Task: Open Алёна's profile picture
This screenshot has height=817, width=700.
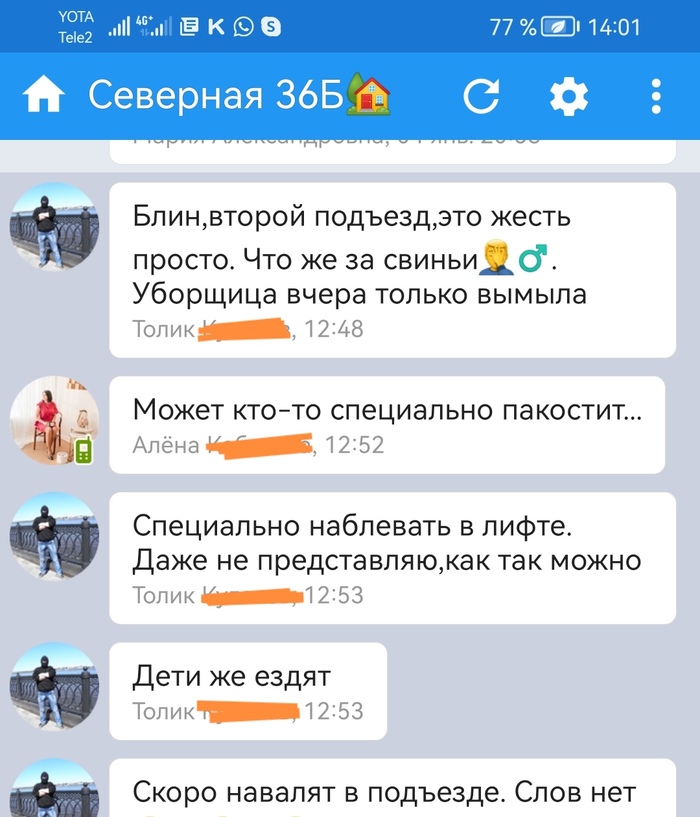Action: point(54,421)
